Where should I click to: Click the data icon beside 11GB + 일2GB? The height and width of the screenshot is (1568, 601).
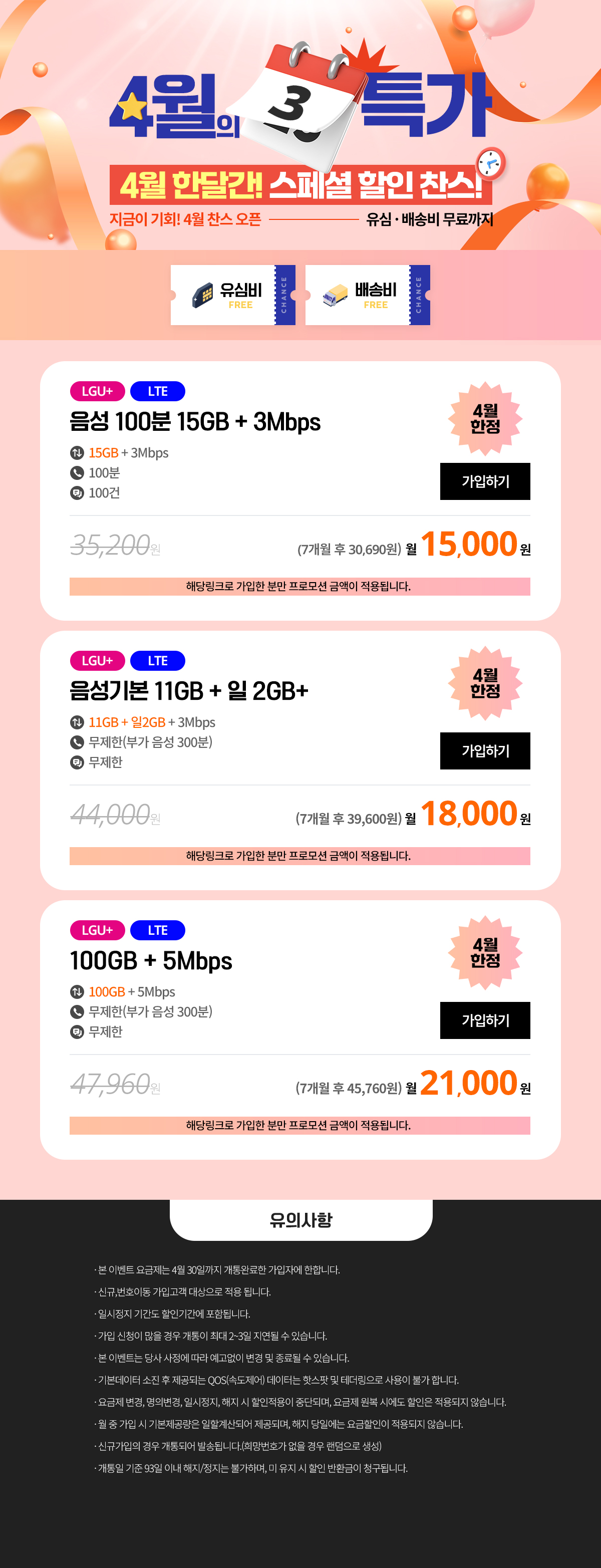[x=76, y=723]
